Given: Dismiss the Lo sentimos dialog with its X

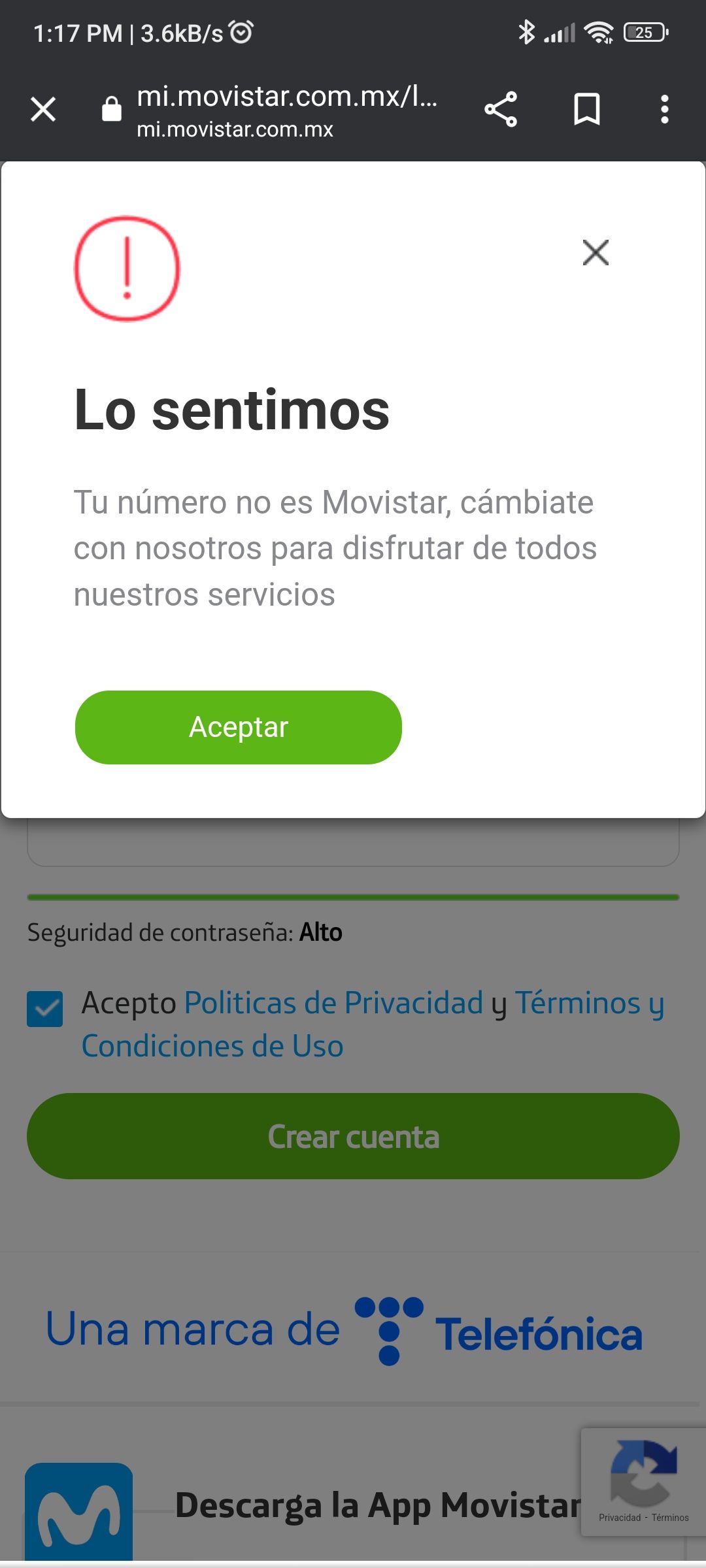Looking at the screenshot, I should (x=595, y=253).
